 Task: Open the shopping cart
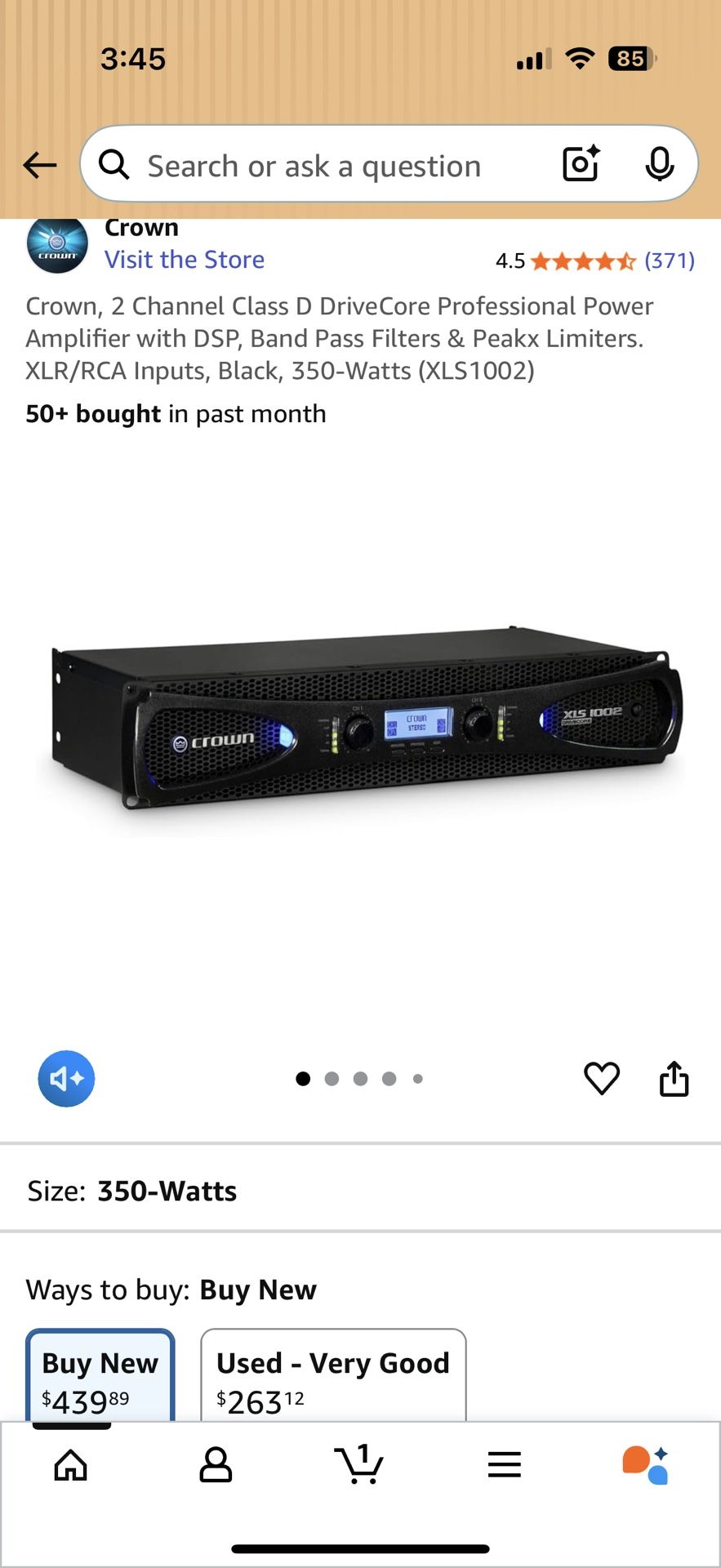[x=359, y=1464]
